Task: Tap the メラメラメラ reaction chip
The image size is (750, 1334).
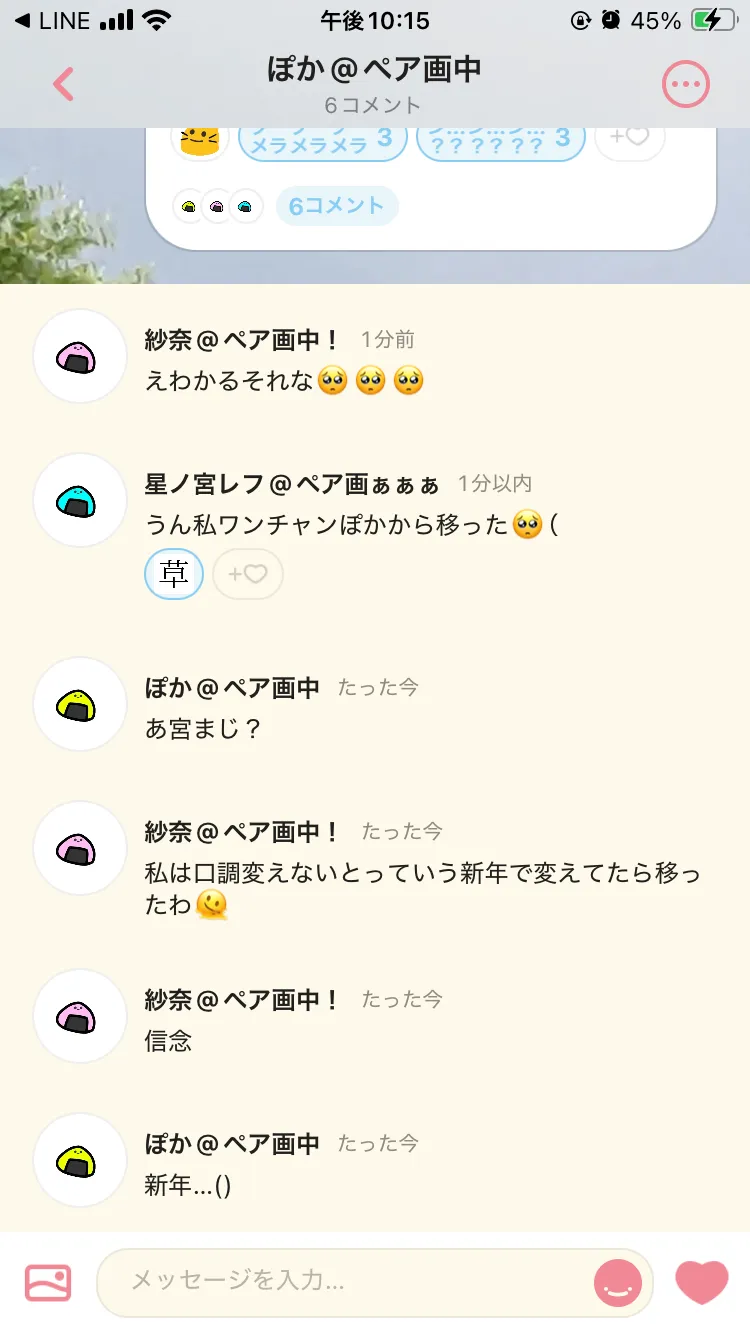Action: [322, 140]
